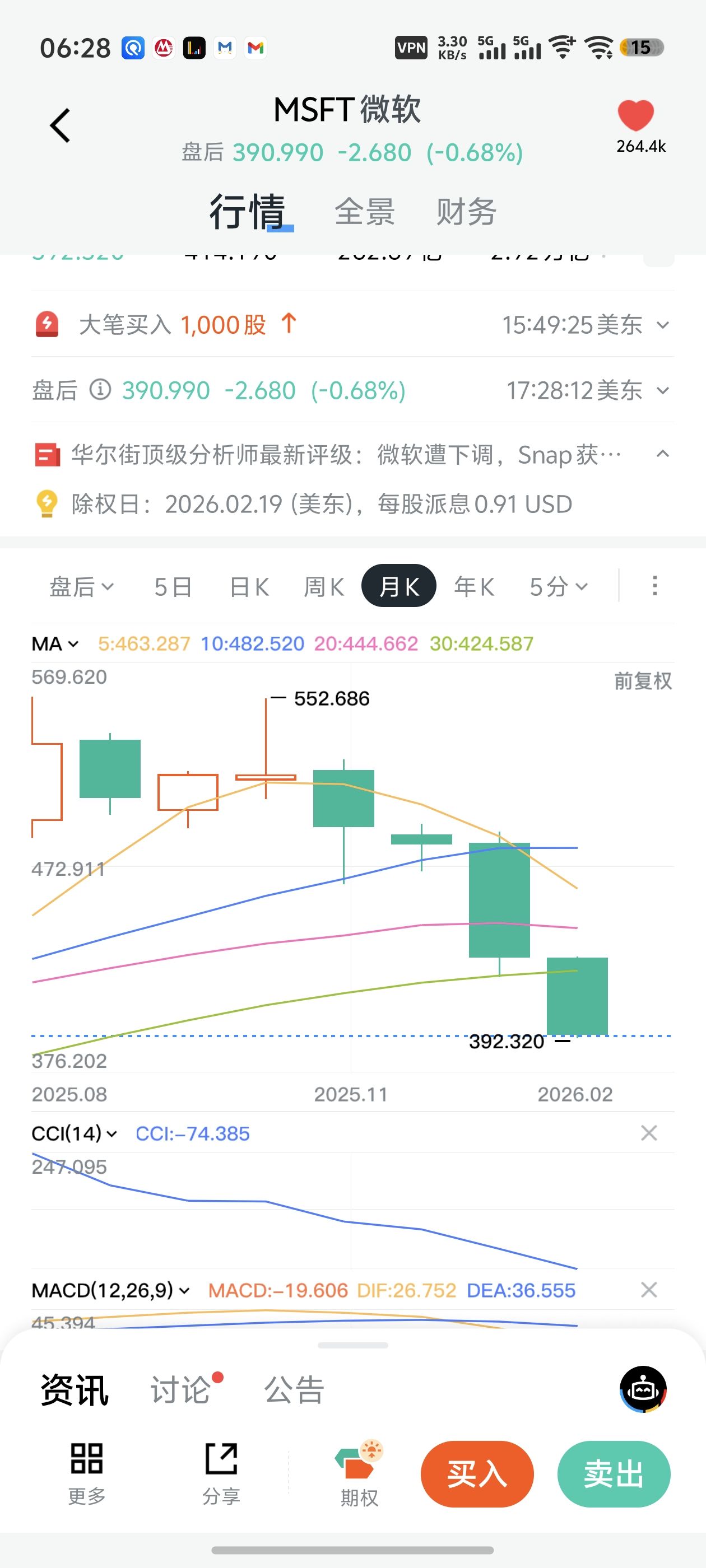Open the MA indicator dropdown

(55, 644)
